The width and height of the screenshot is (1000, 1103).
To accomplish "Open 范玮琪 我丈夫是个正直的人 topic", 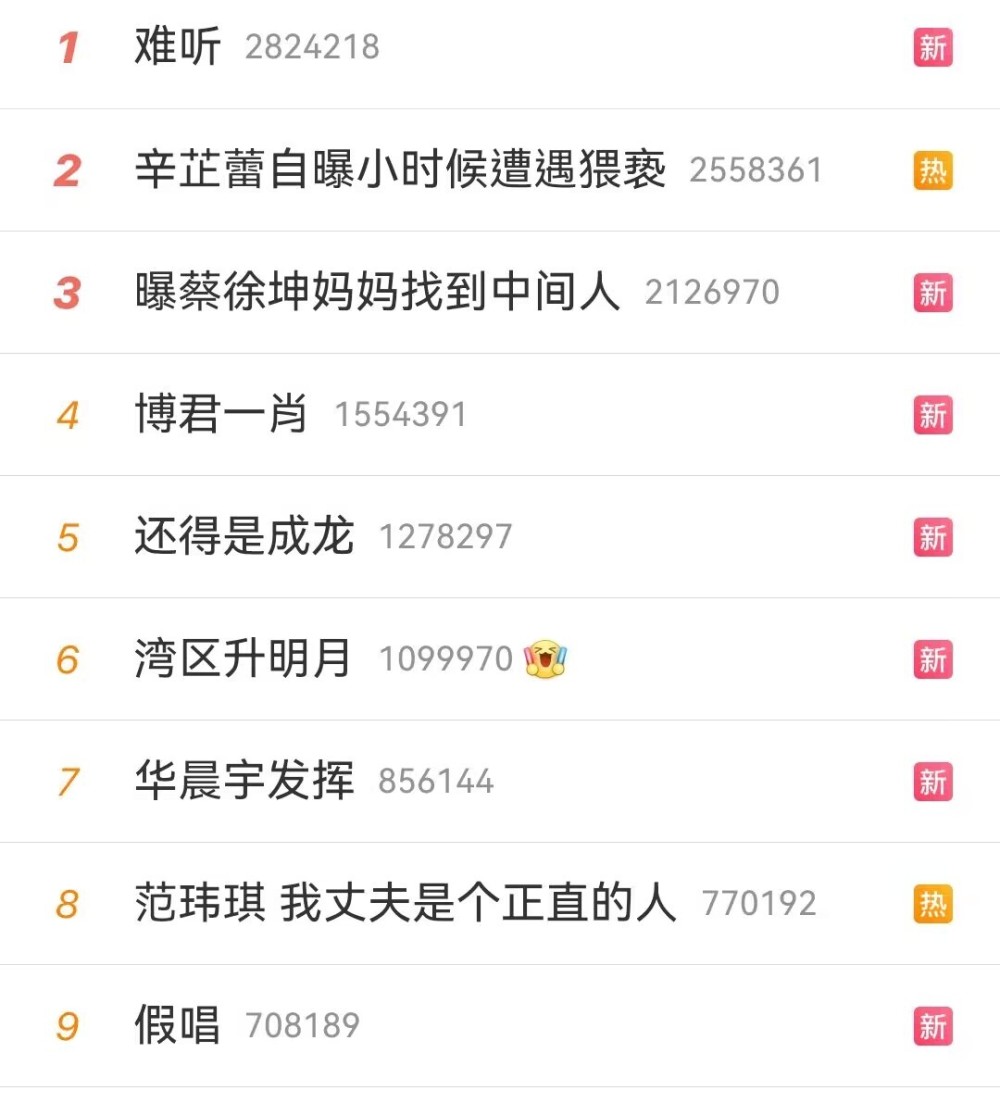I will click(405, 904).
